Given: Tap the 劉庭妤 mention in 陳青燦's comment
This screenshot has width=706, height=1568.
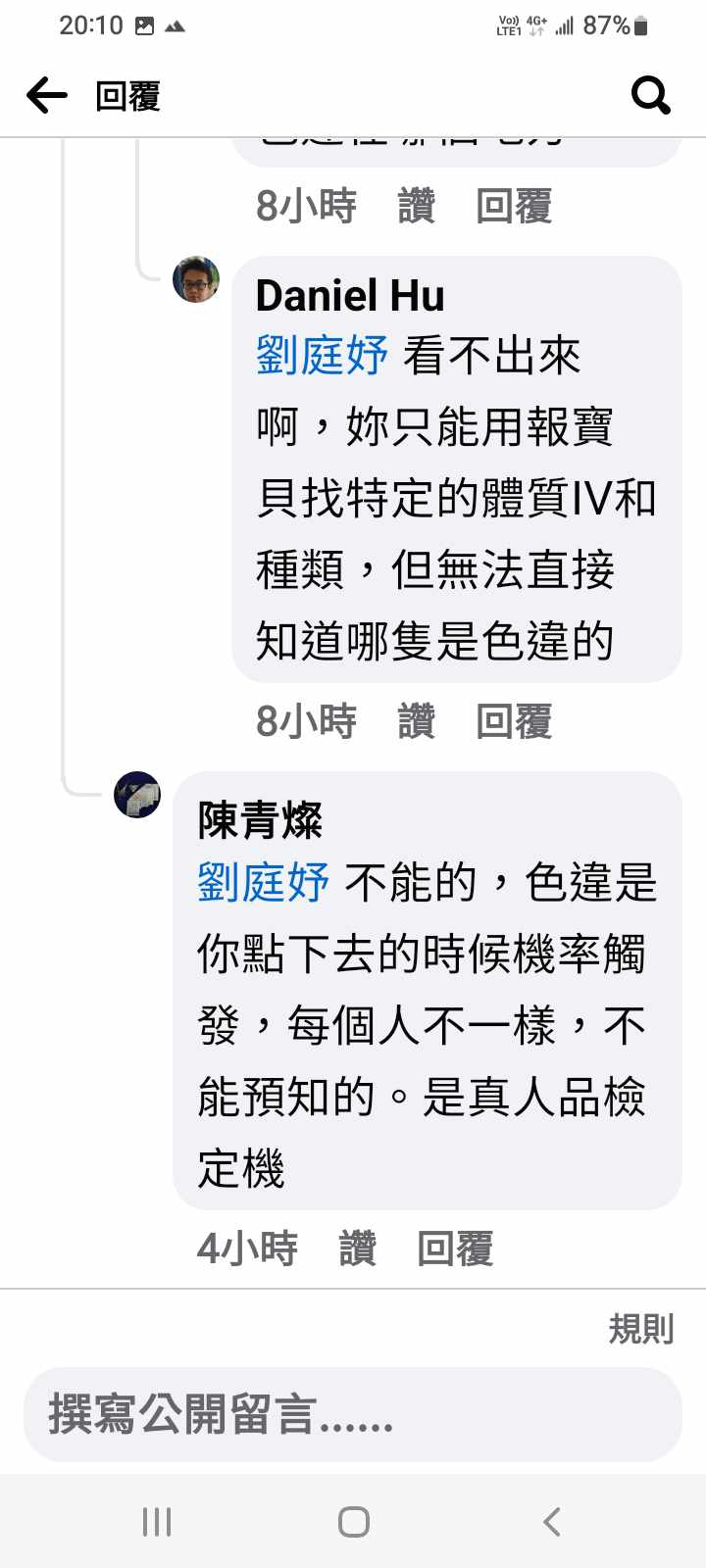Looking at the screenshot, I should pyautogui.click(x=263, y=882).
